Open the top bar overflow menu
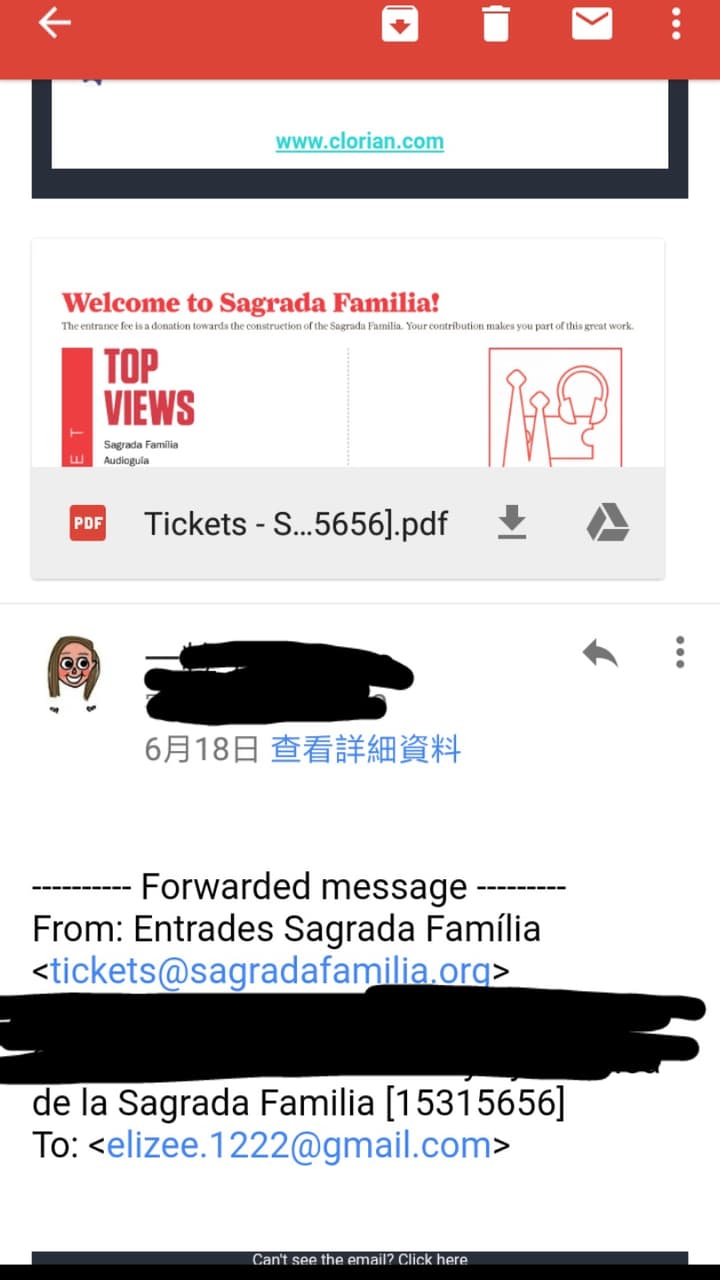720x1280 pixels. (x=677, y=23)
